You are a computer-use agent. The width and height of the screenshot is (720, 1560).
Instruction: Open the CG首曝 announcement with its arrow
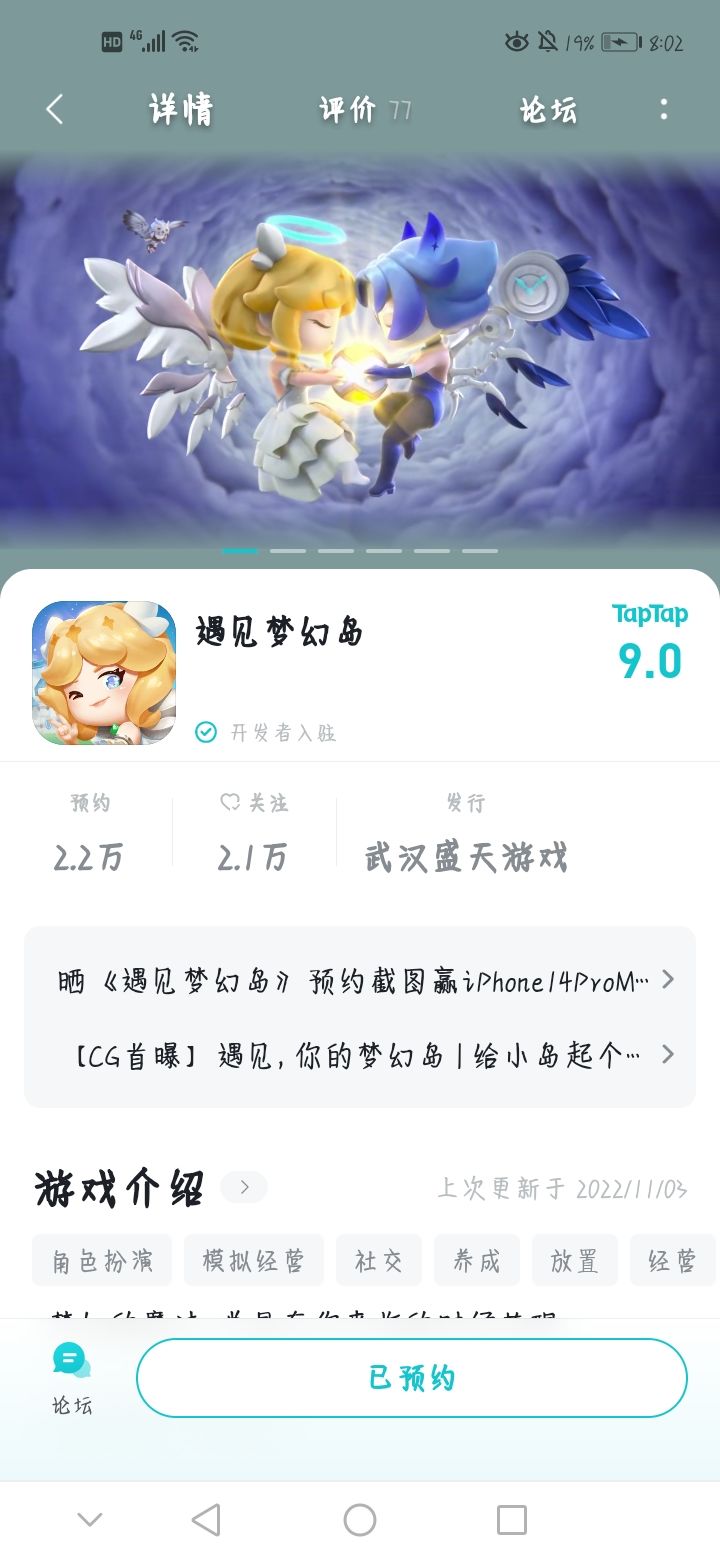click(668, 1055)
